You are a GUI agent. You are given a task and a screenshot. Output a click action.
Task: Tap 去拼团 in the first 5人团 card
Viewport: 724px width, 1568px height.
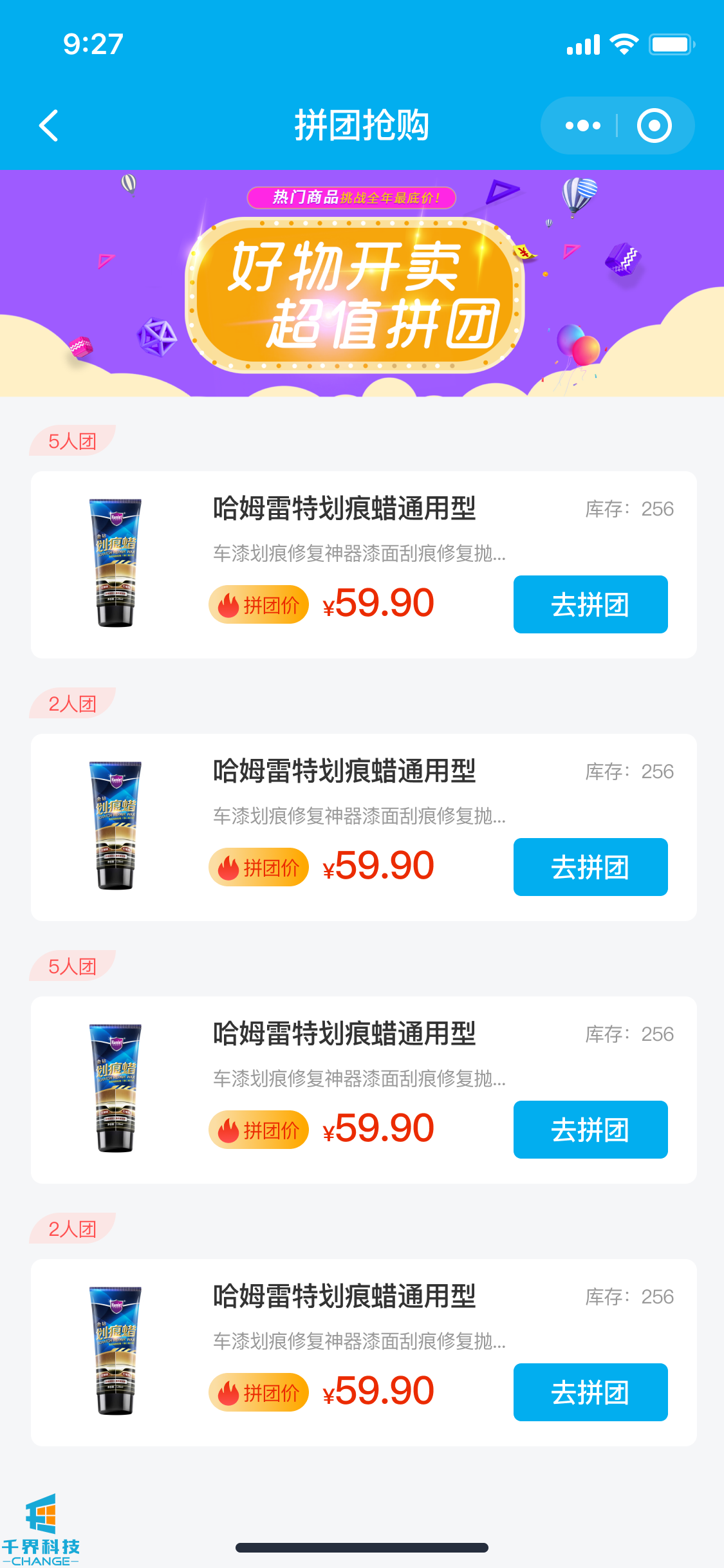coord(590,604)
